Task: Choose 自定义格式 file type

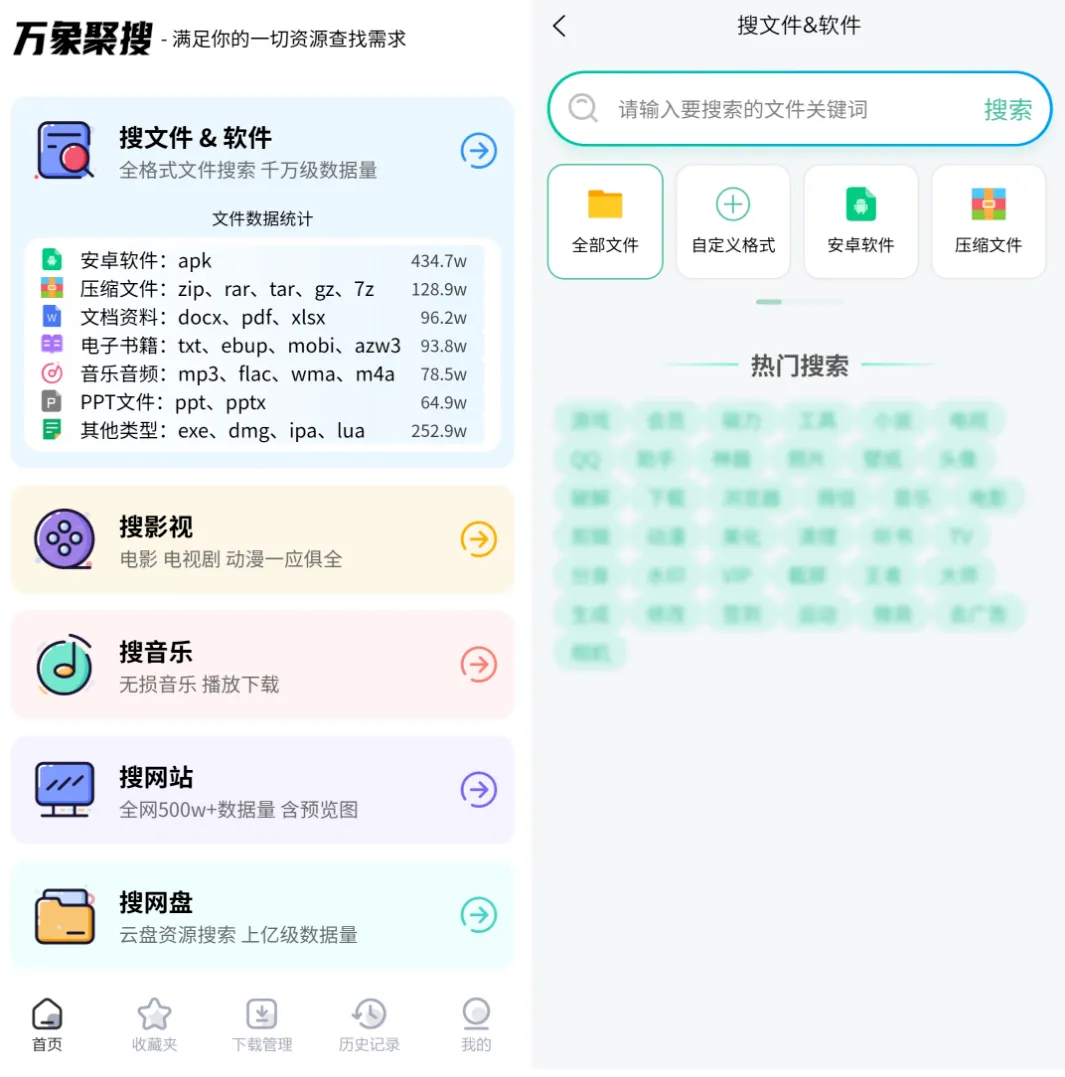Action: (733, 221)
